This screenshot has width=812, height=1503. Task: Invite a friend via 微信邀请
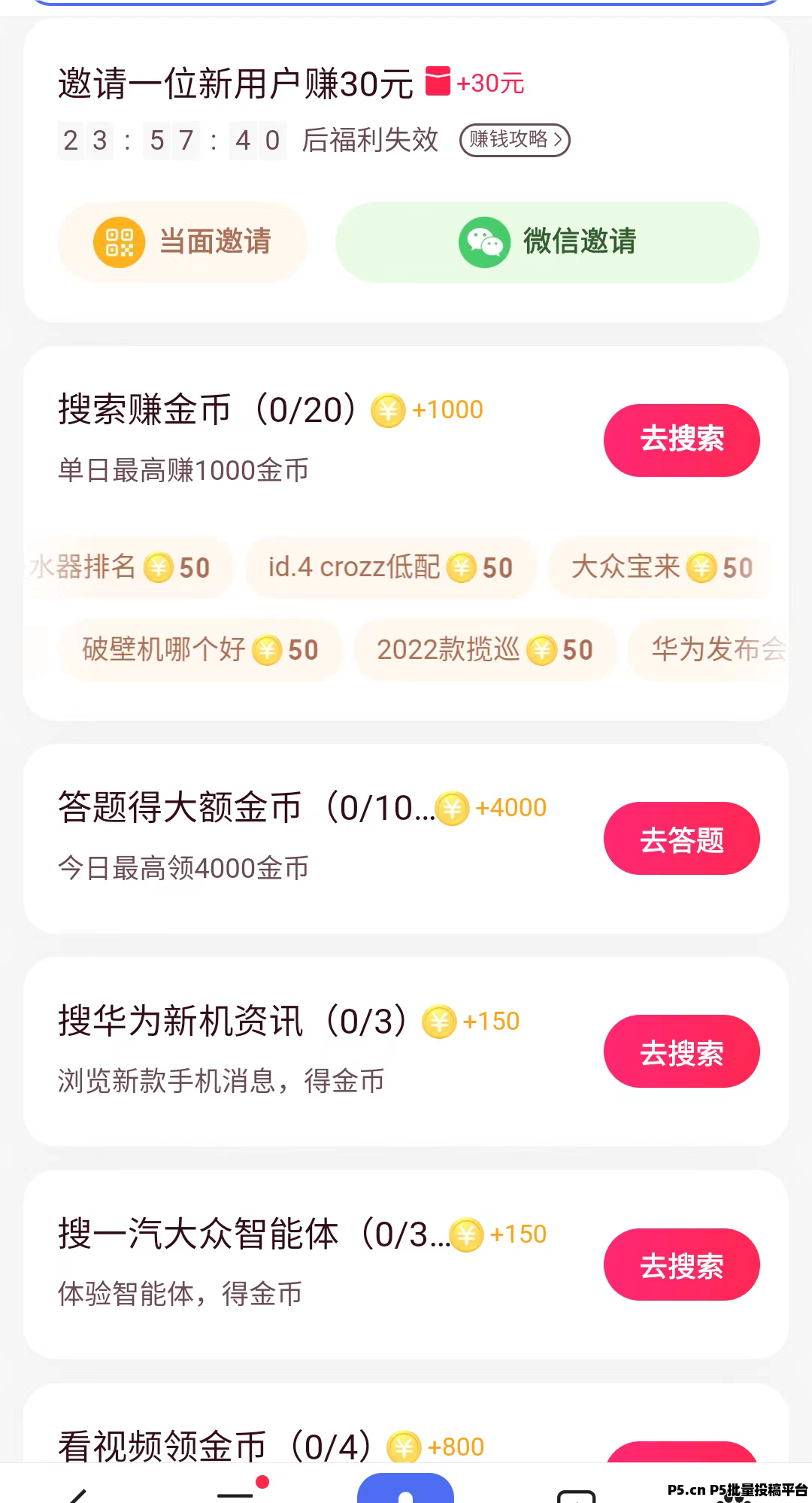[x=547, y=242]
